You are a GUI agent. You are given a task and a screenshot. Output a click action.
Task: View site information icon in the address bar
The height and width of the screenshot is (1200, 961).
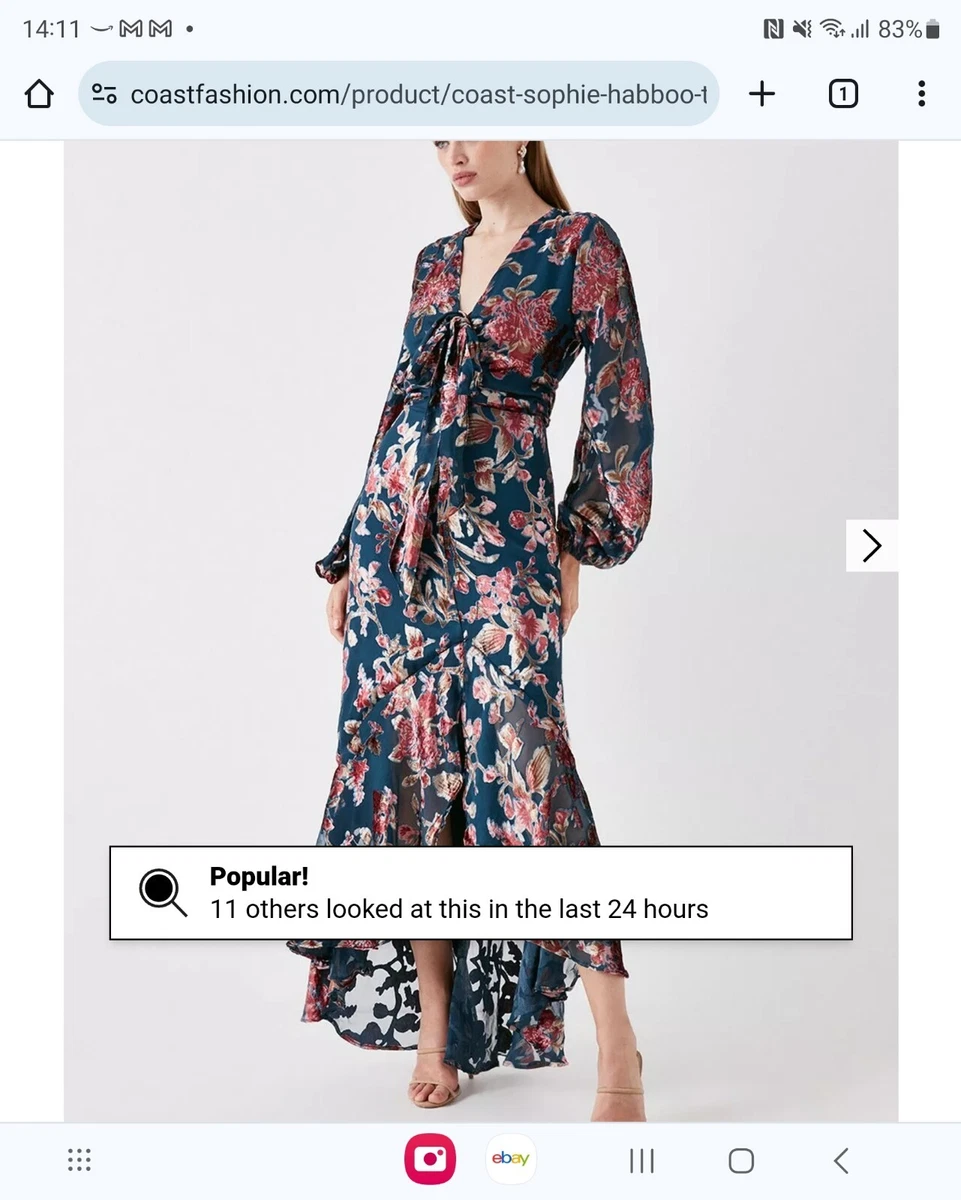[x=103, y=94]
